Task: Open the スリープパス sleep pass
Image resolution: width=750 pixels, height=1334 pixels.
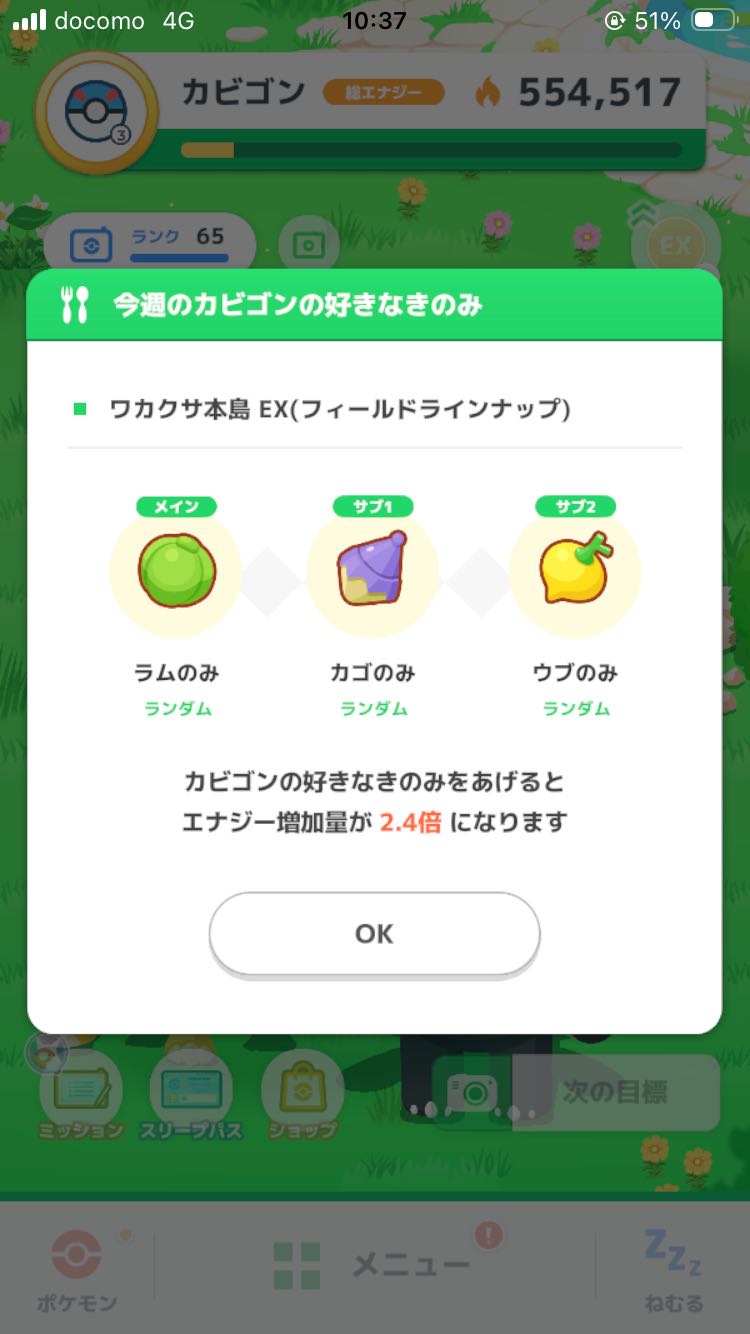Action: (190, 1095)
